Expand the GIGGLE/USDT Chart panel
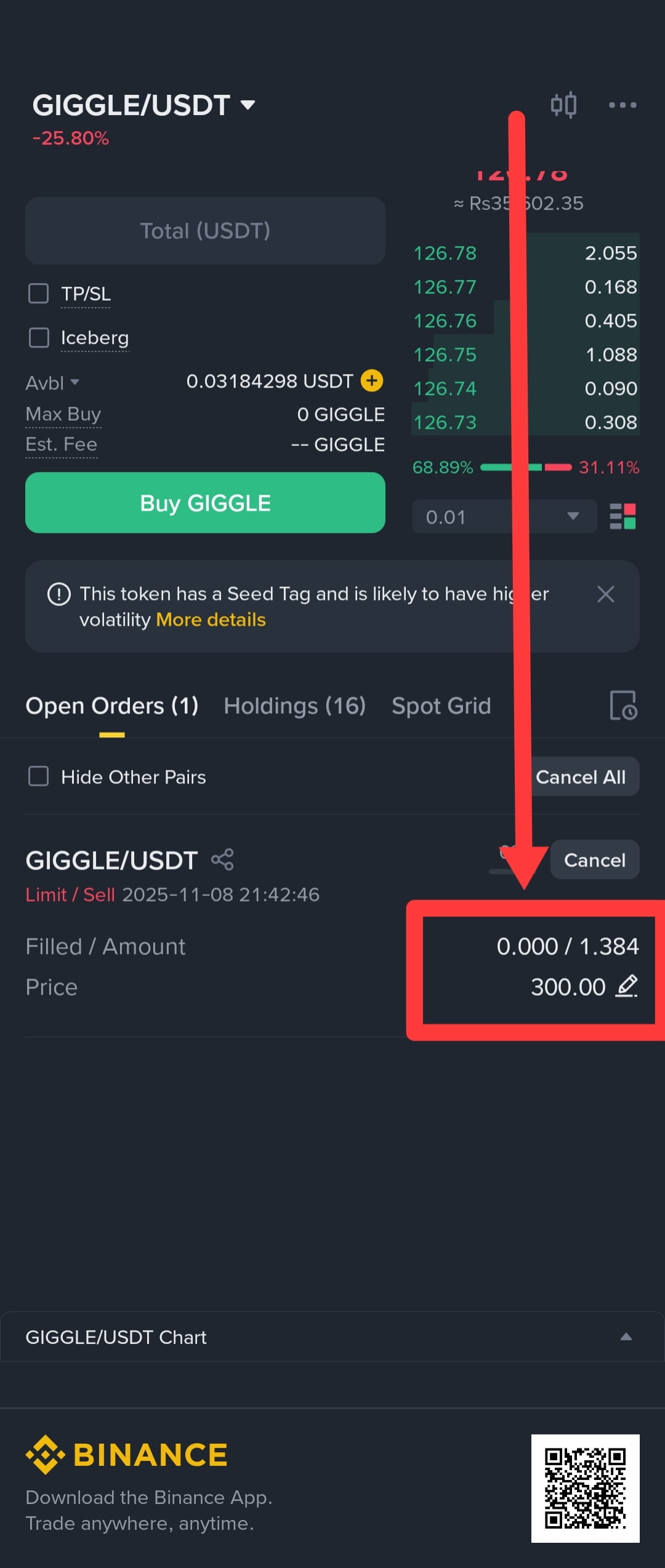Screen dimensions: 665x1568 pyautogui.click(x=626, y=1337)
